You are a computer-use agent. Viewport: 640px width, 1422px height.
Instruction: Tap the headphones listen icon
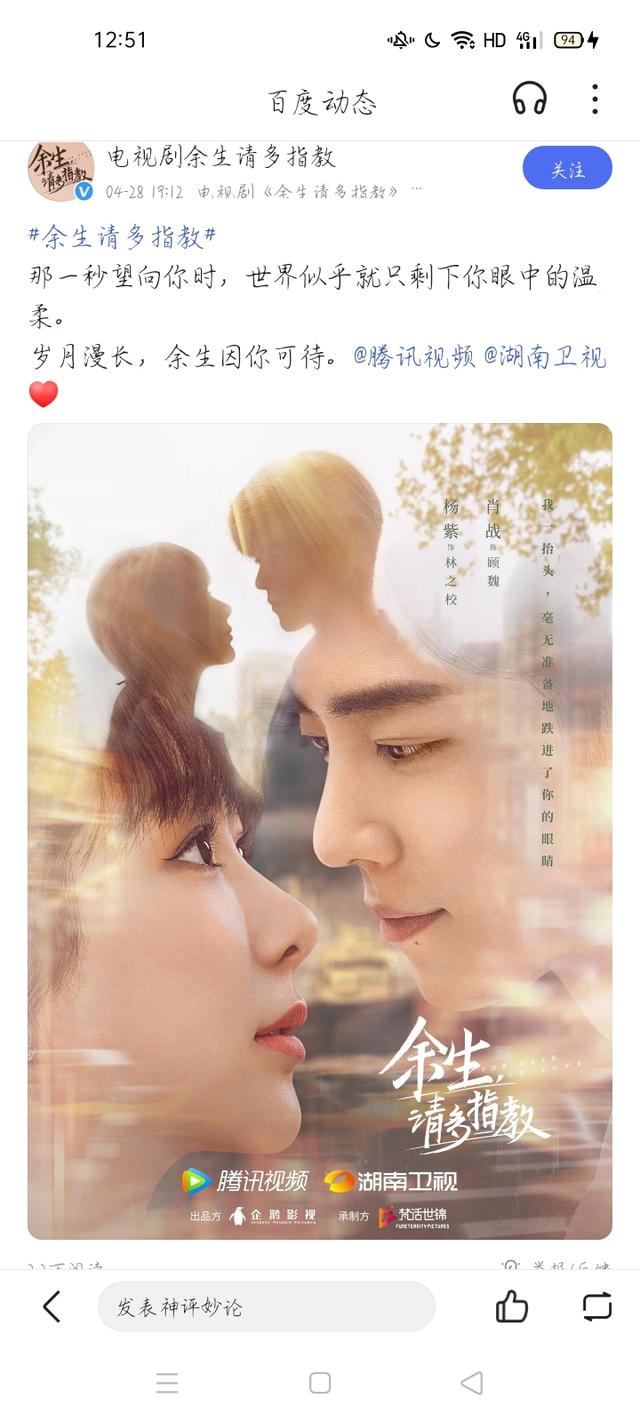pos(530,99)
